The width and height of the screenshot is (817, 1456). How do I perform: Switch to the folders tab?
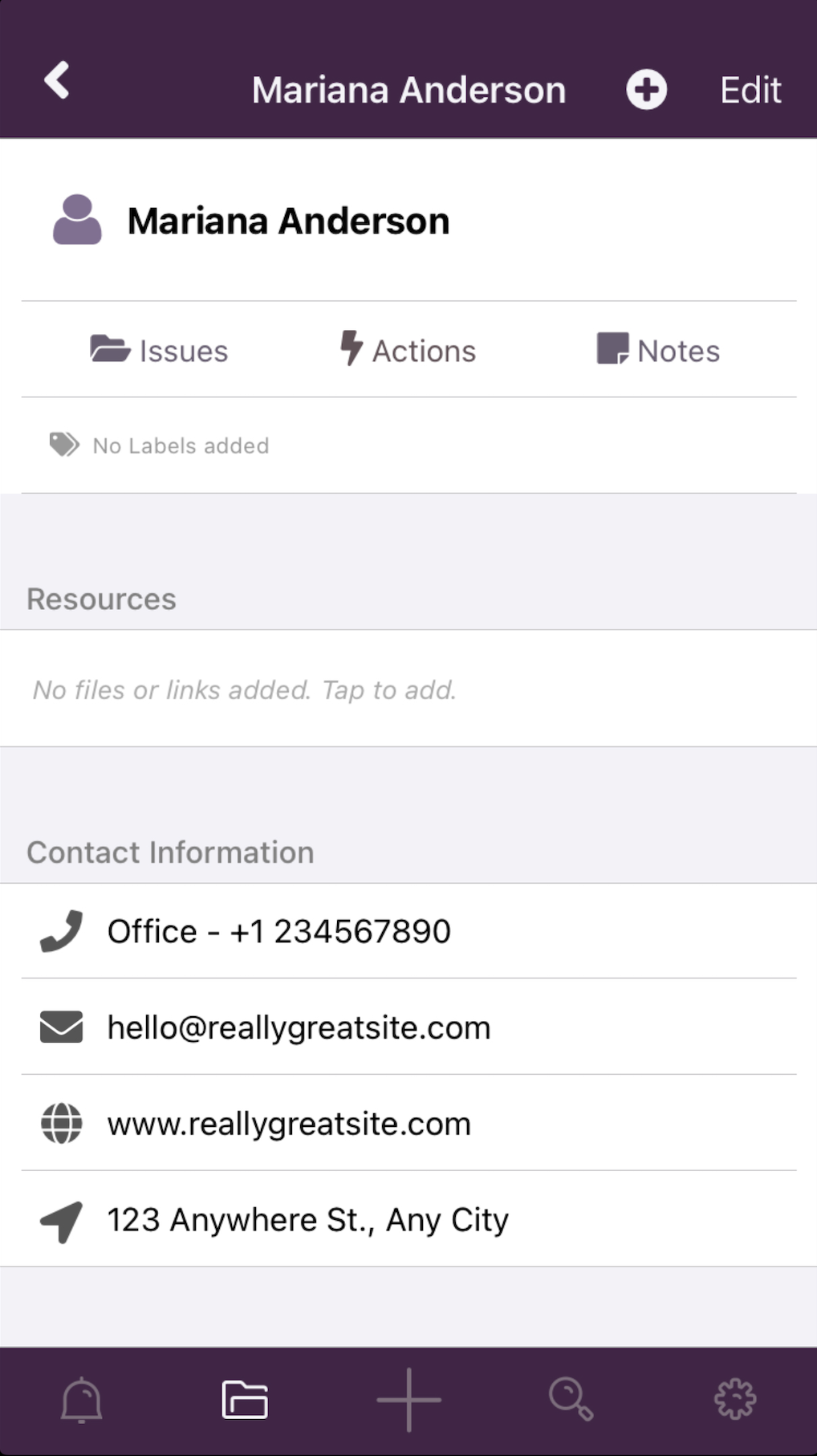[x=245, y=1400]
